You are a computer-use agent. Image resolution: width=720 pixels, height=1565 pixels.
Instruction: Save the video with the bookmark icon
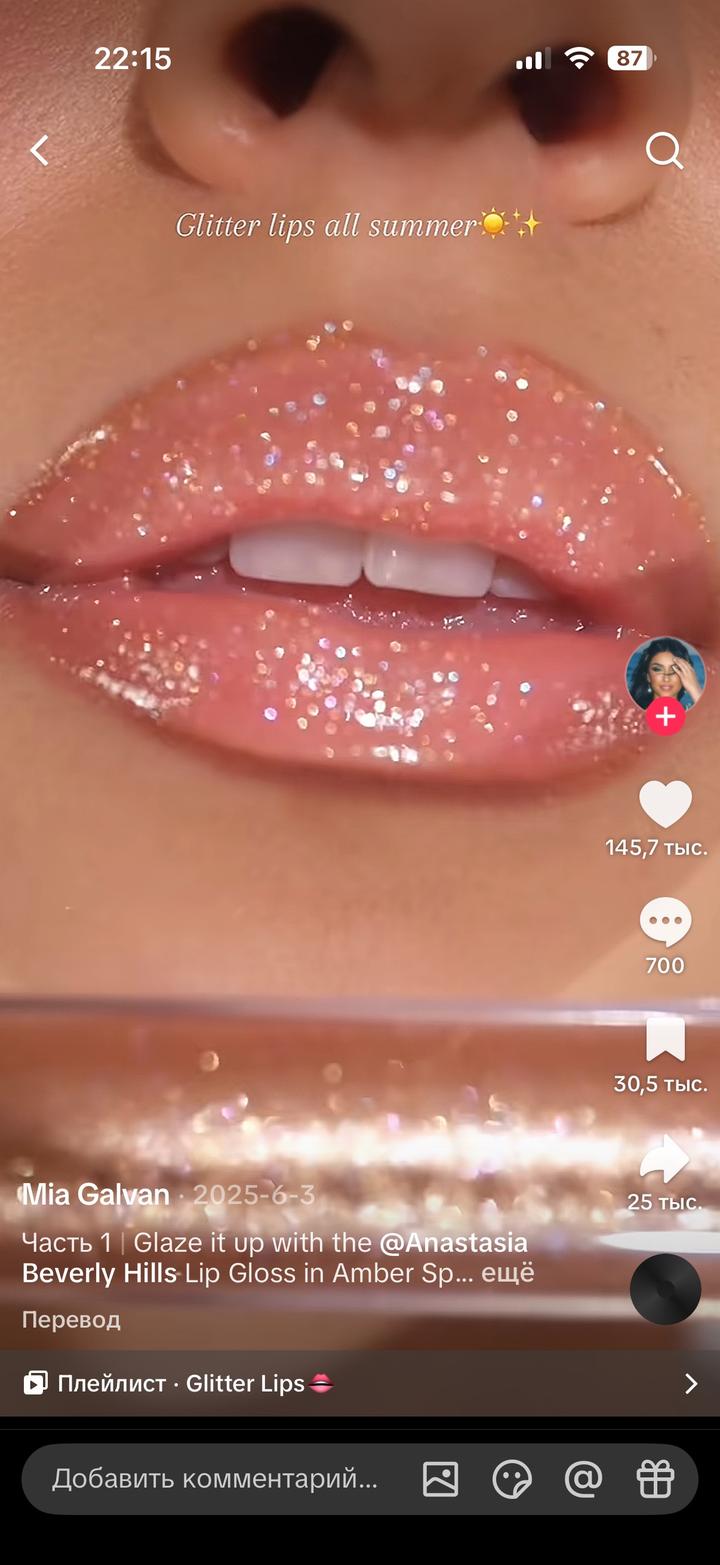pyautogui.click(x=665, y=1040)
